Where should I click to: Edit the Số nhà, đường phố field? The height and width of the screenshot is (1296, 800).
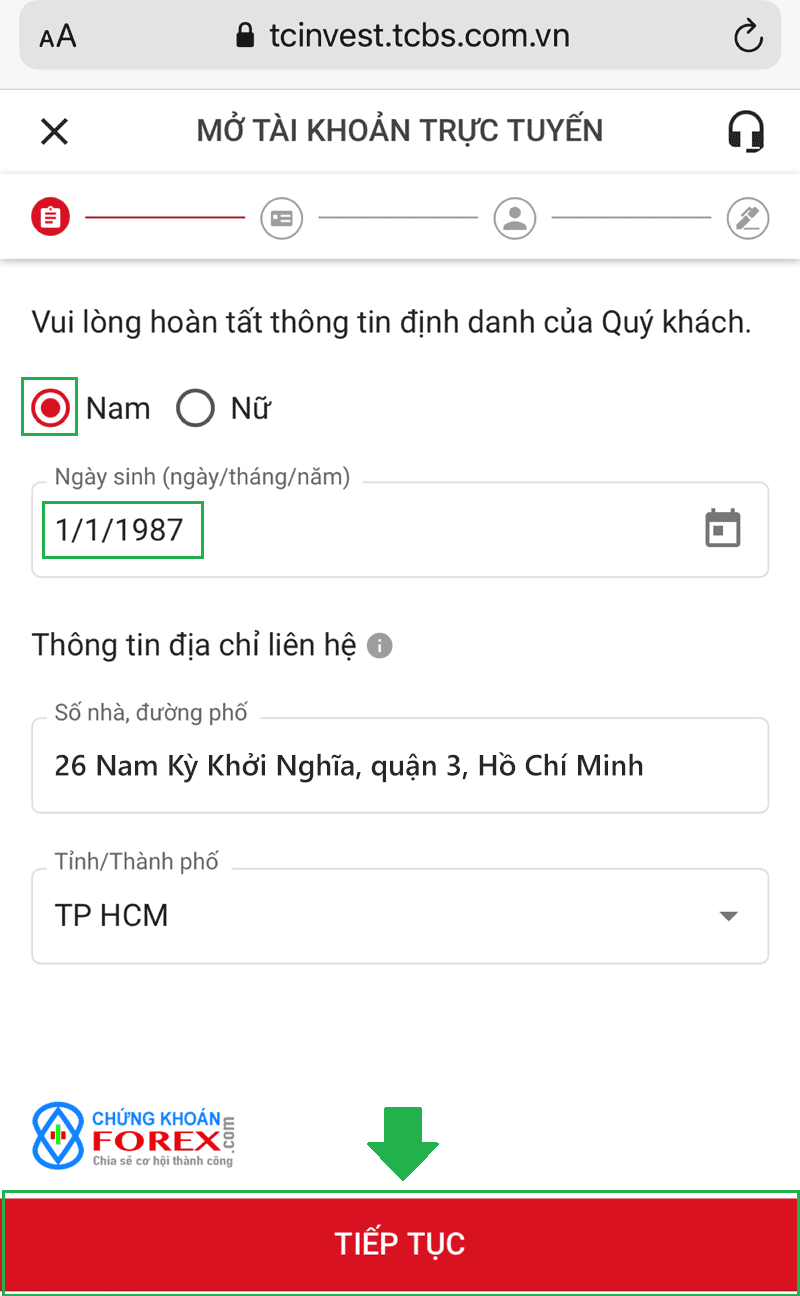(x=400, y=766)
